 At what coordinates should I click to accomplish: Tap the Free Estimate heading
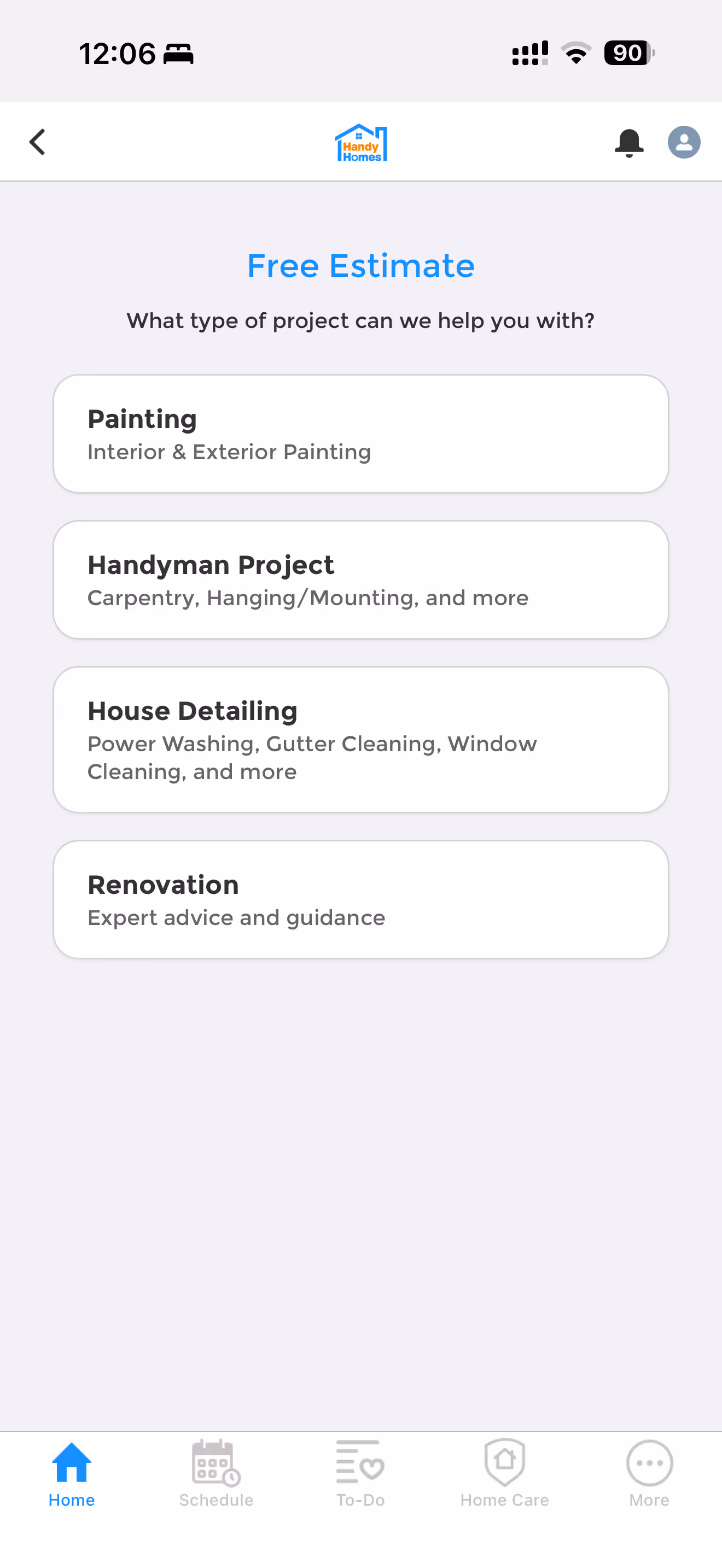[x=360, y=265]
